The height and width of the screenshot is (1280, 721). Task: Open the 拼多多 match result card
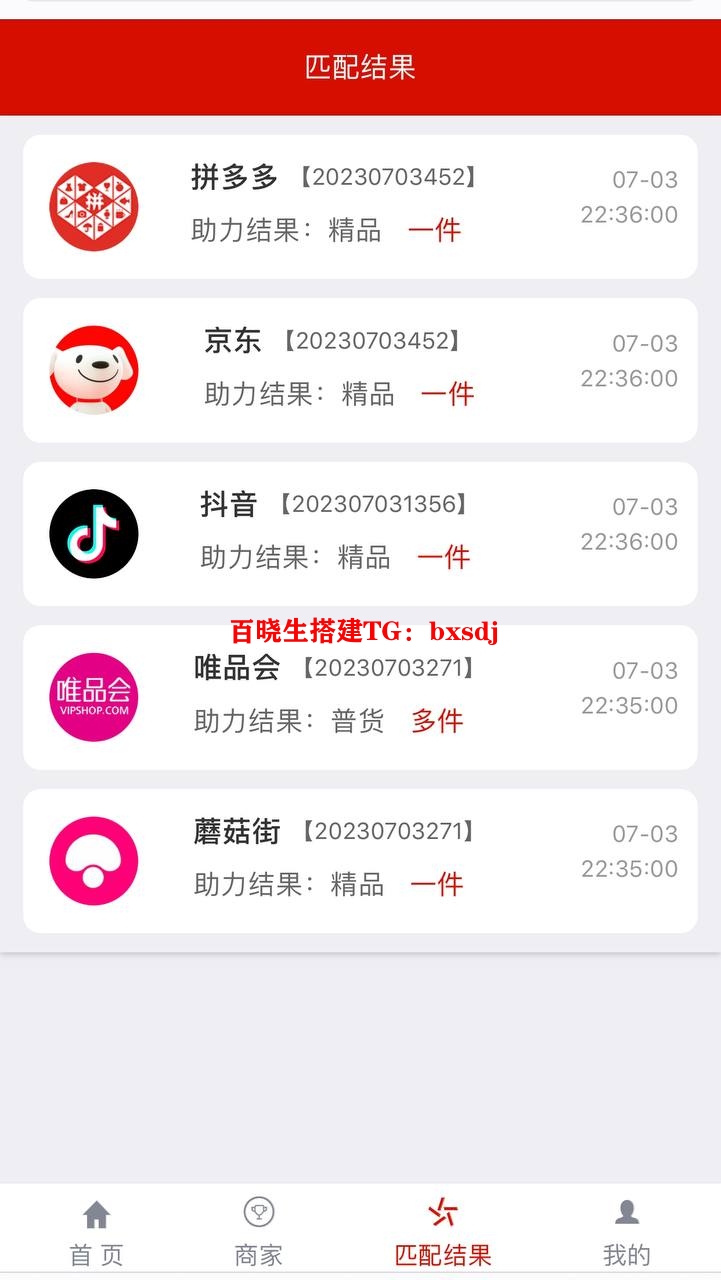[360, 207]
